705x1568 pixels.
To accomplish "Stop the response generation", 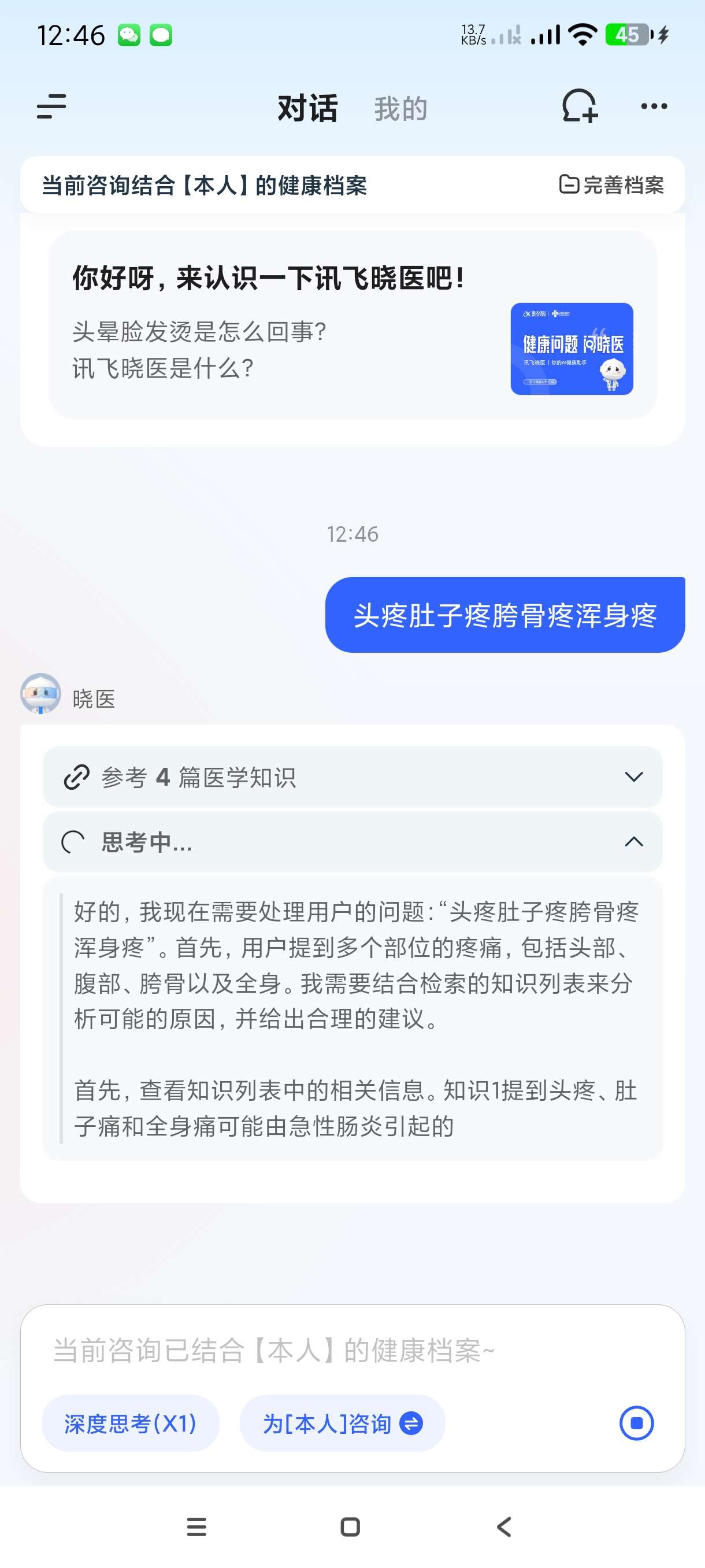I will pos(636,1423).
